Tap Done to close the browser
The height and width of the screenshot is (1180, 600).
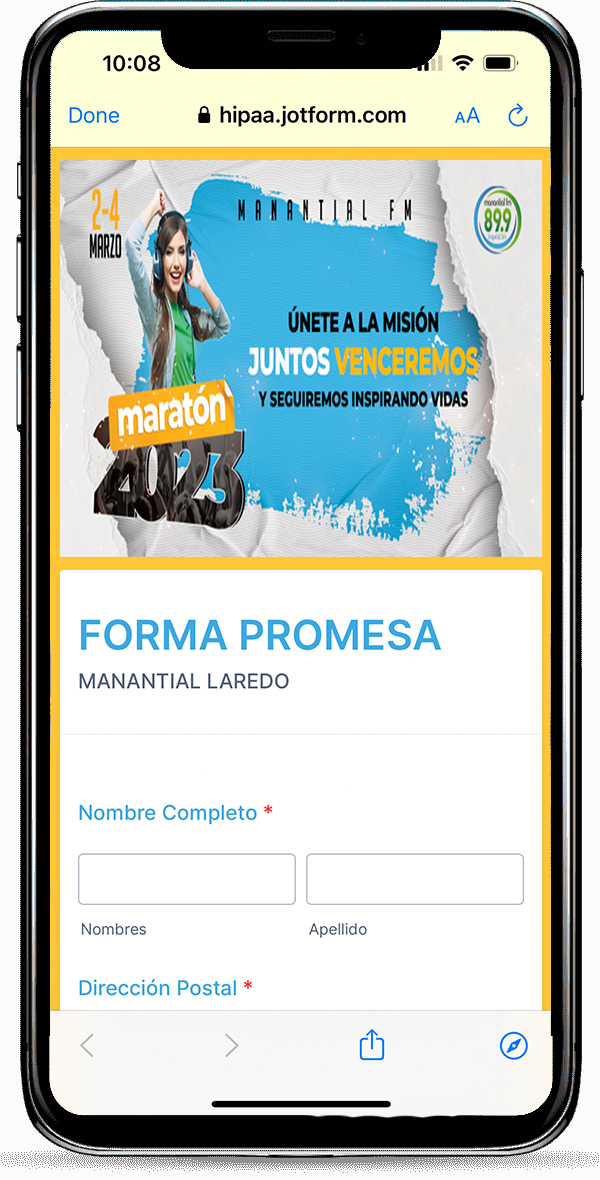click(x=94, y=116)
